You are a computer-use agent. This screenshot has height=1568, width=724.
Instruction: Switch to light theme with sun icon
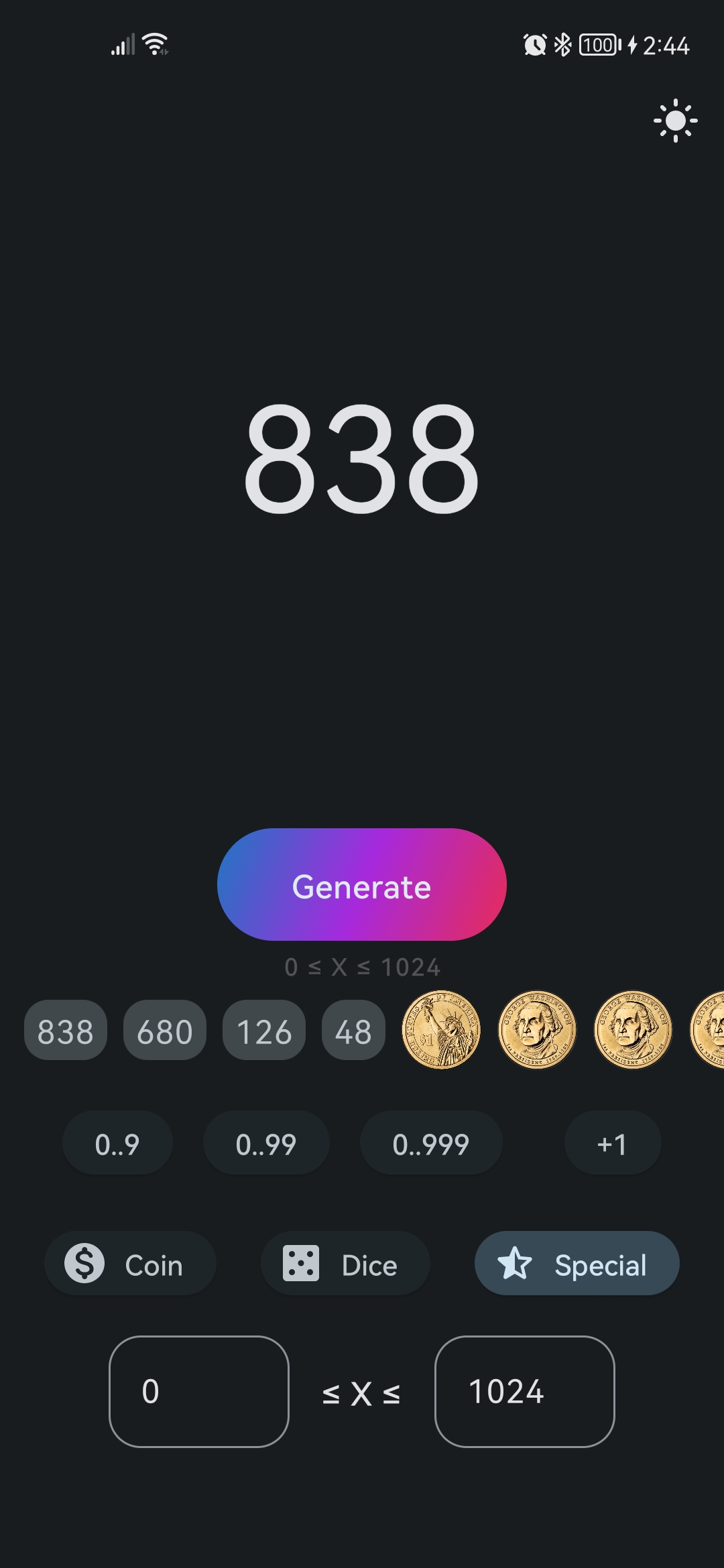675,121
